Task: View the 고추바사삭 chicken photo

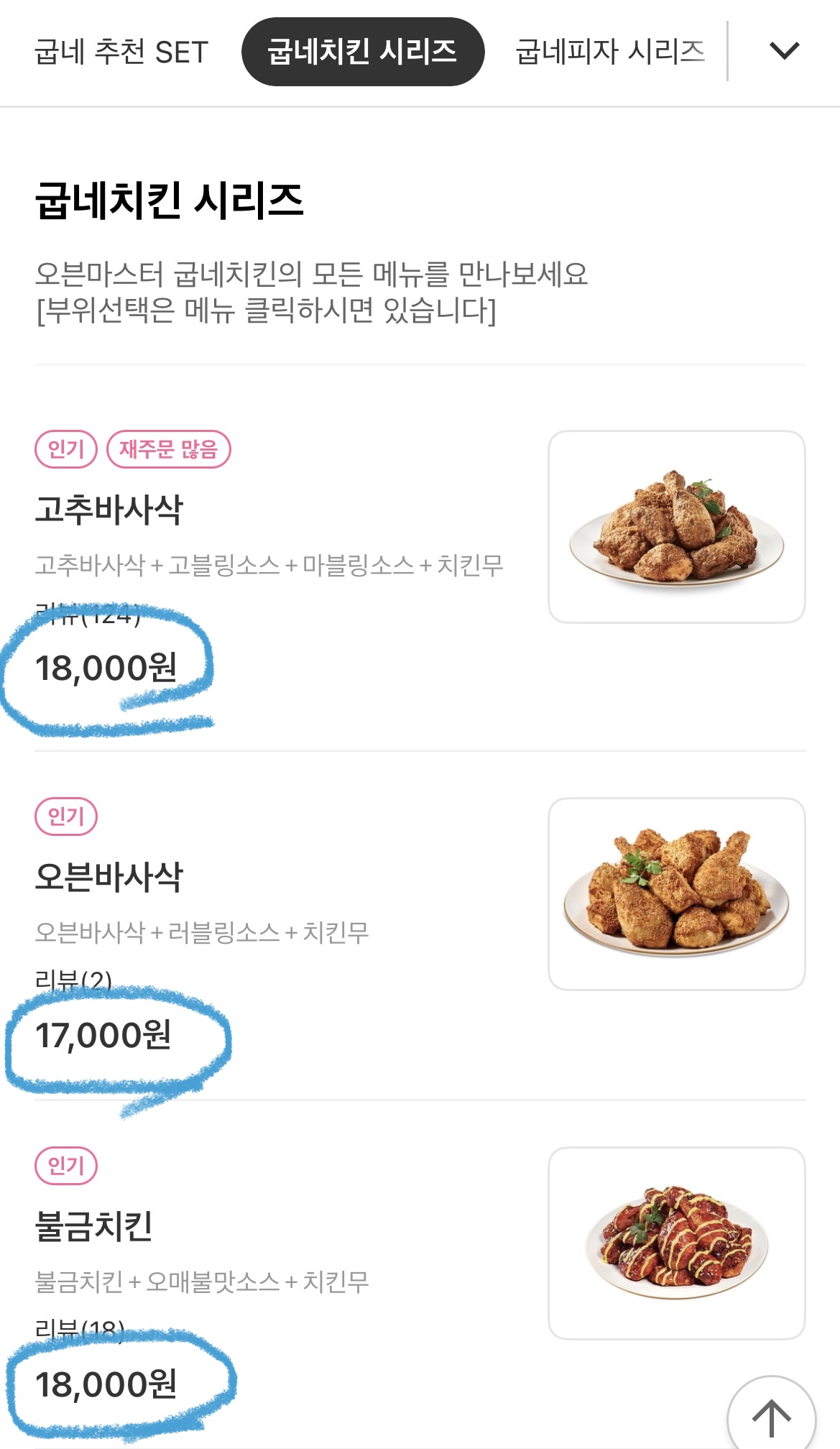Action: coord(676,527)
